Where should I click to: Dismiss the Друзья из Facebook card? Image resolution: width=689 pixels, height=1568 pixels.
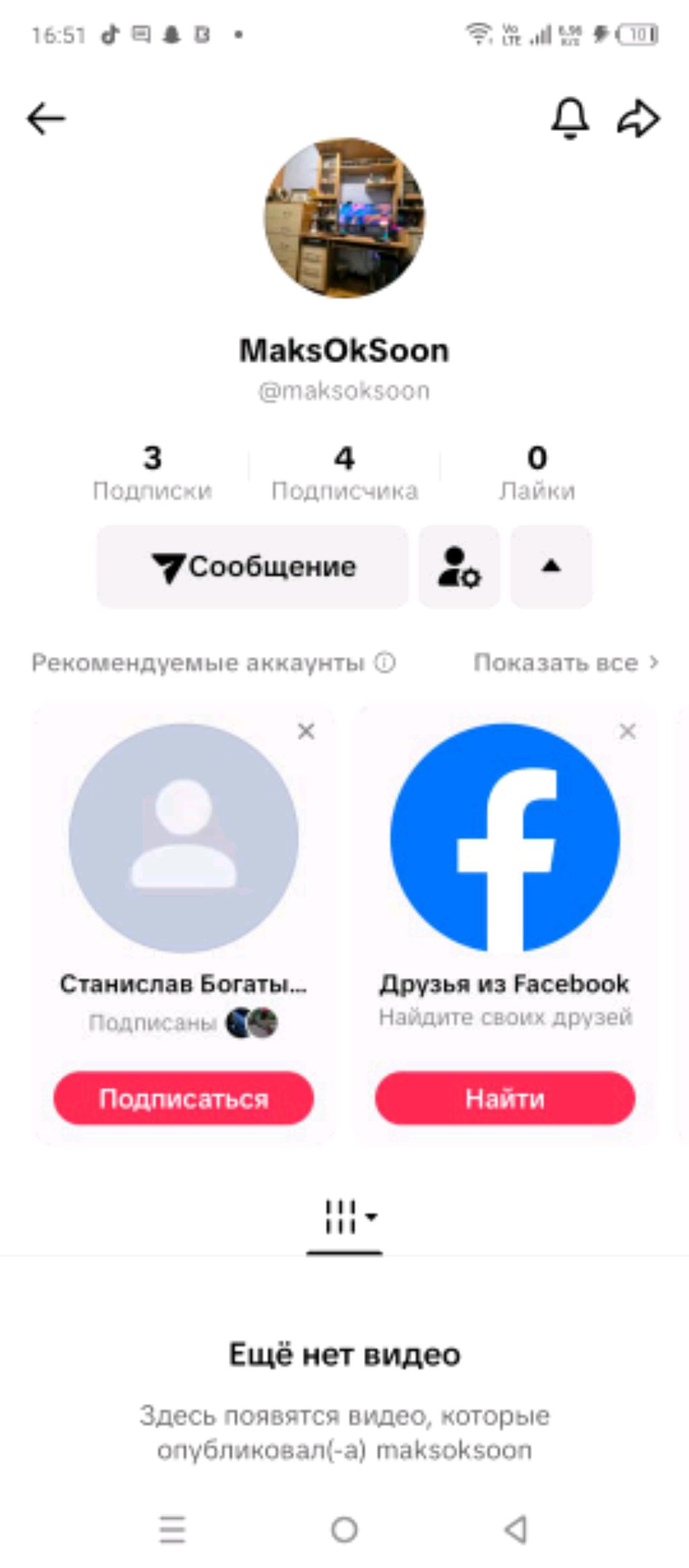(x=627, y=731)
